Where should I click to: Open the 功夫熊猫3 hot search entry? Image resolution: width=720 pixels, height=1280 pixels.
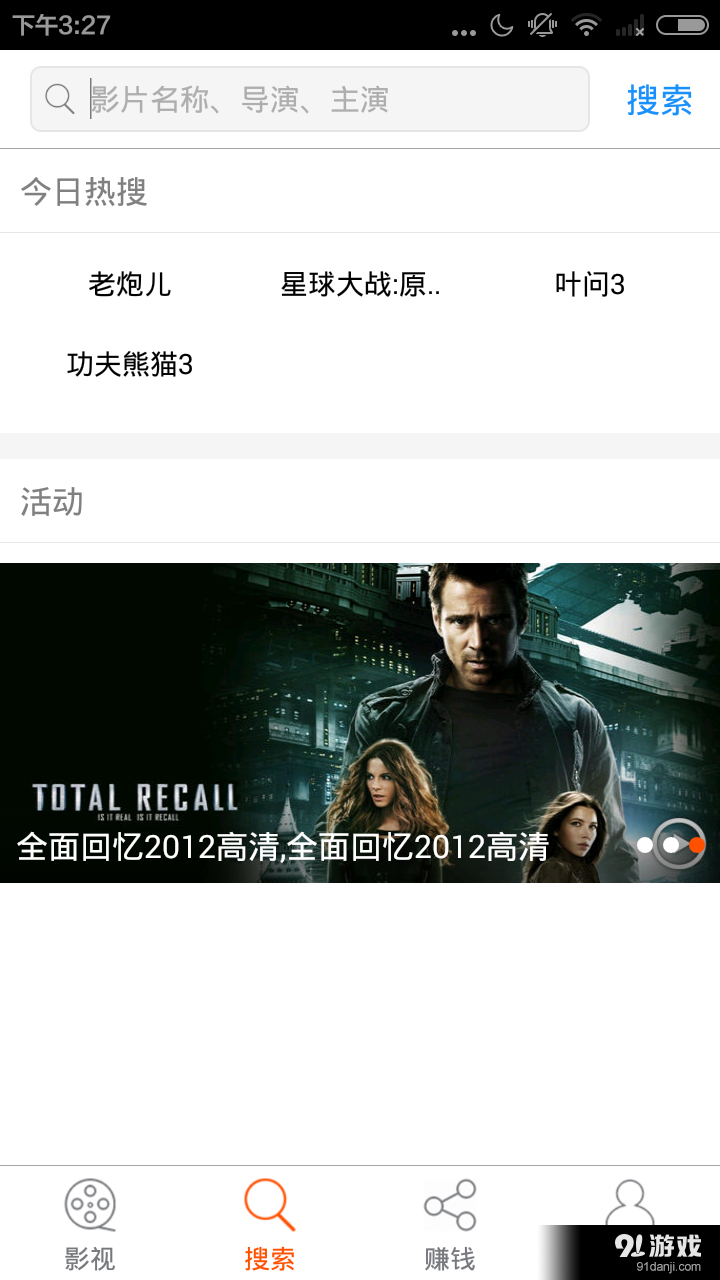(130, 365)
